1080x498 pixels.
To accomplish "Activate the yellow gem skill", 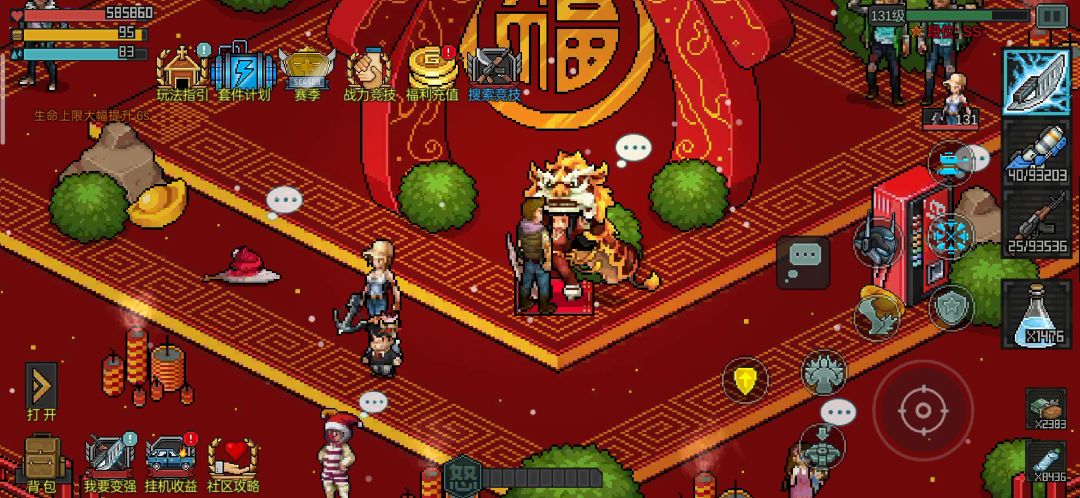I will point(745,380).
